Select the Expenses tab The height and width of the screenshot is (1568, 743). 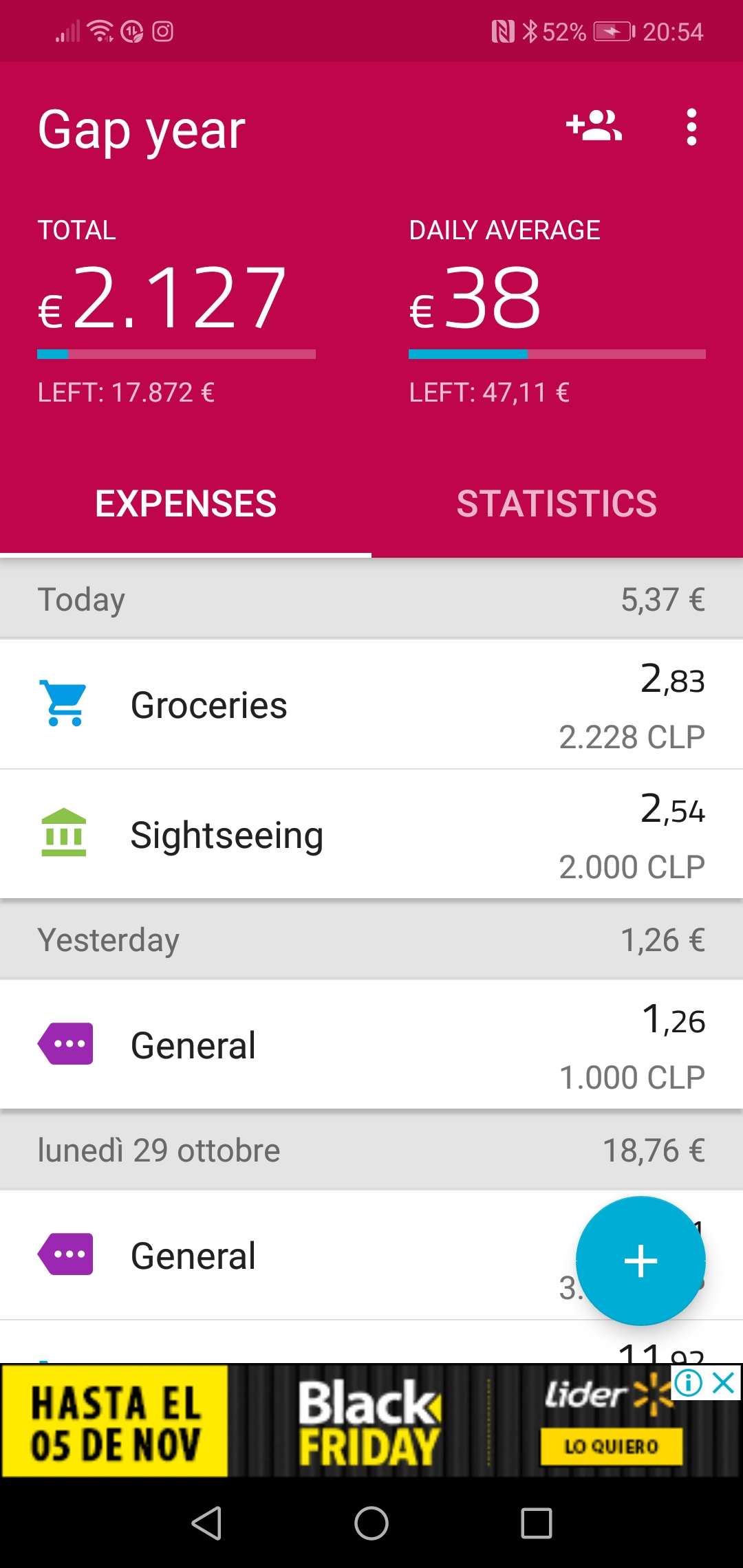point(186,503)
